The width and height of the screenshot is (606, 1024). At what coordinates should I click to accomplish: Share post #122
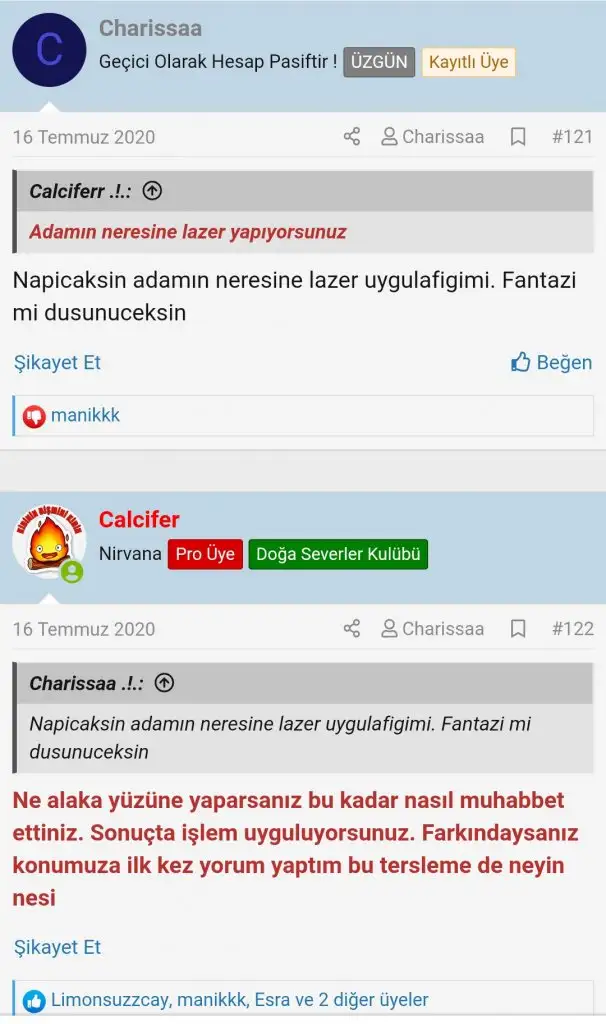pyautogui.click(x=351, y=629)
